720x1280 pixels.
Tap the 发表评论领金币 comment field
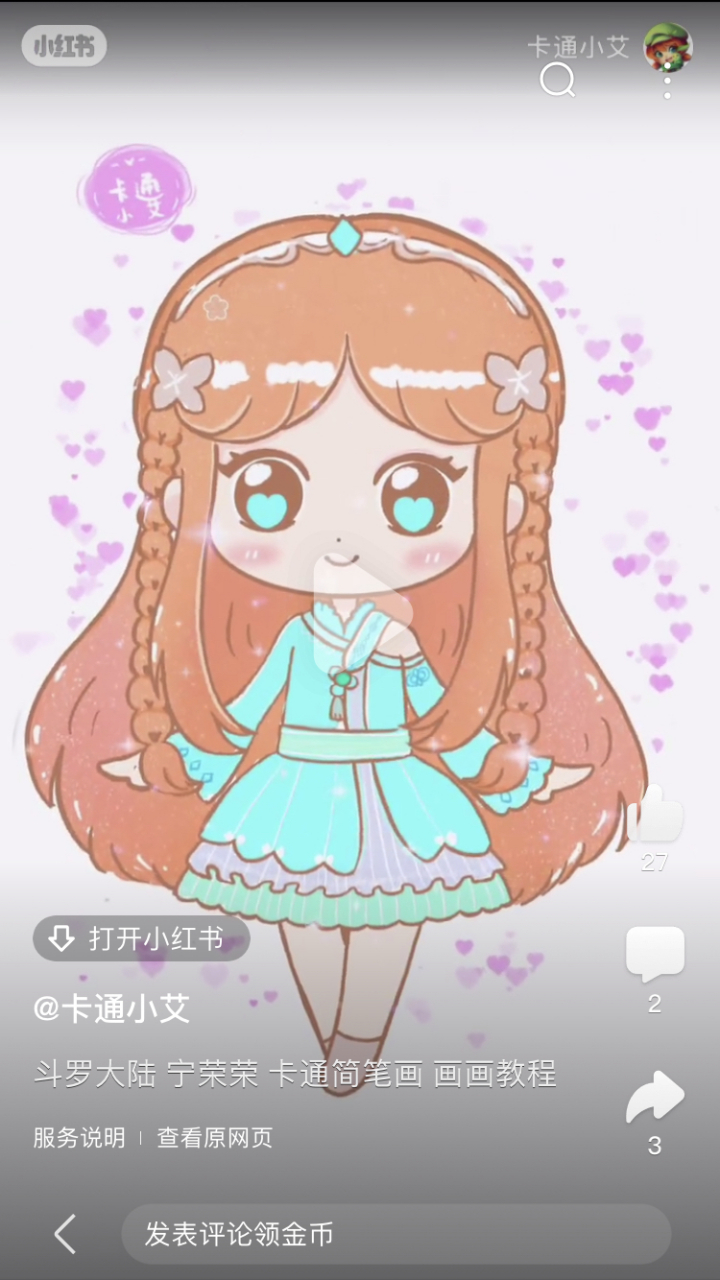pyautogui.click(x=395, y=1234)
